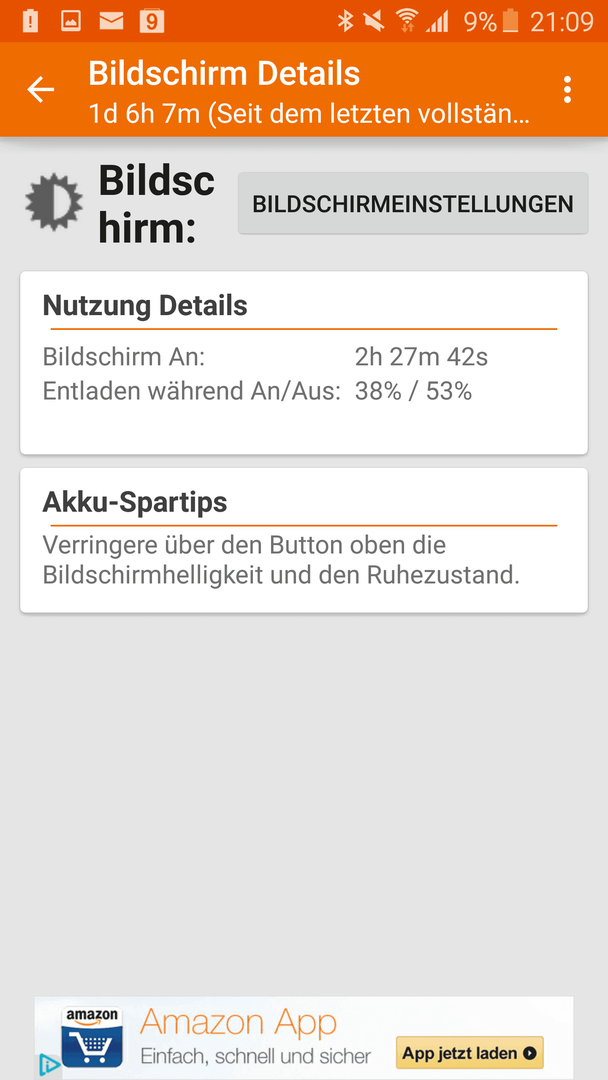Tap 'App jetzt laden' in Amazon ad
Viewport: 608px width, 1080px height.
tap(470, 1052)
